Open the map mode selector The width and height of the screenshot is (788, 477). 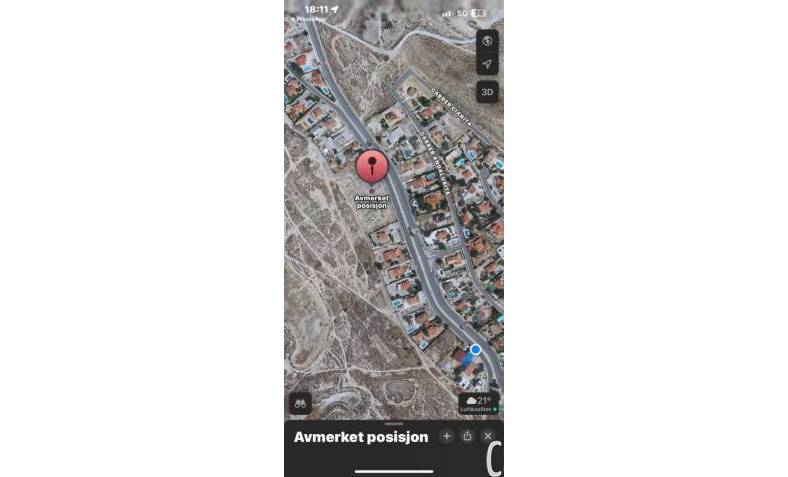click(487, 41)
